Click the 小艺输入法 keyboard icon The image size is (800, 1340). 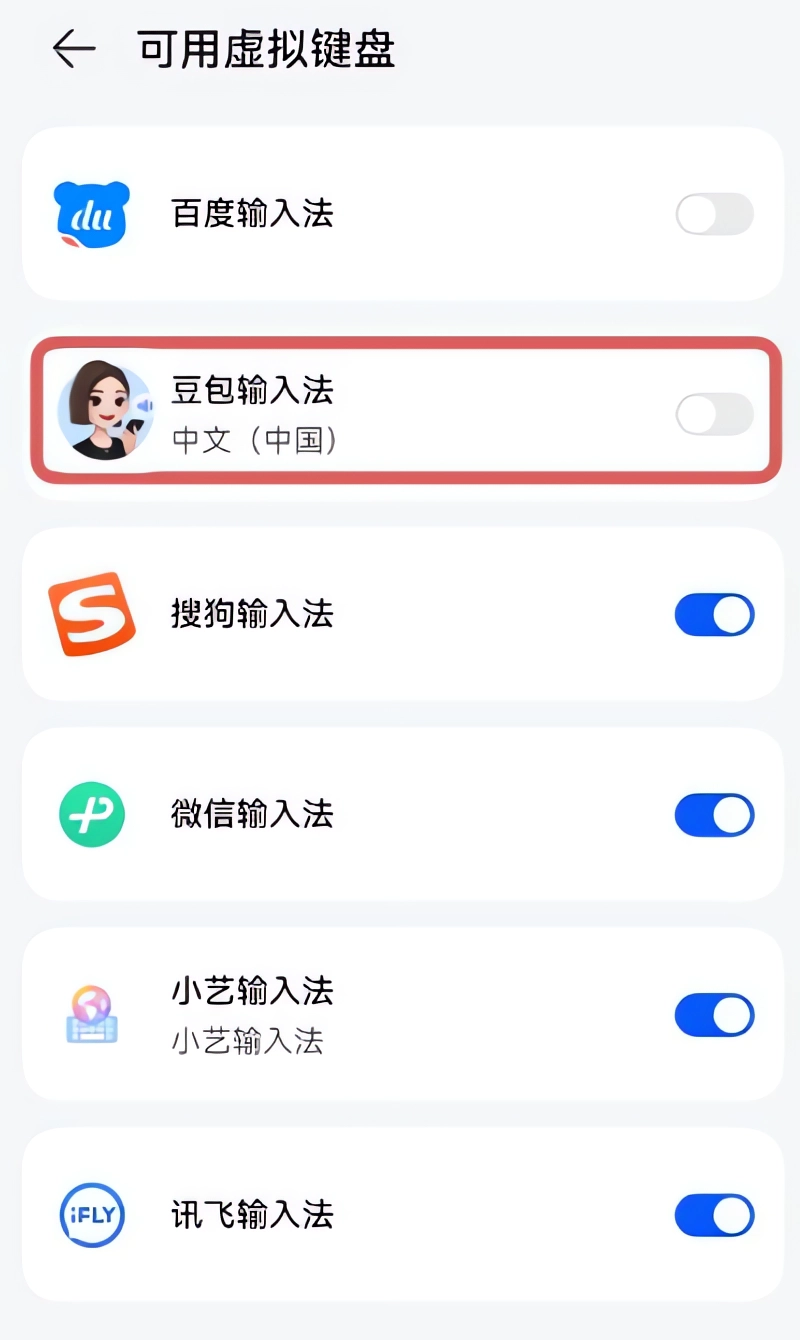point(92,1014)
